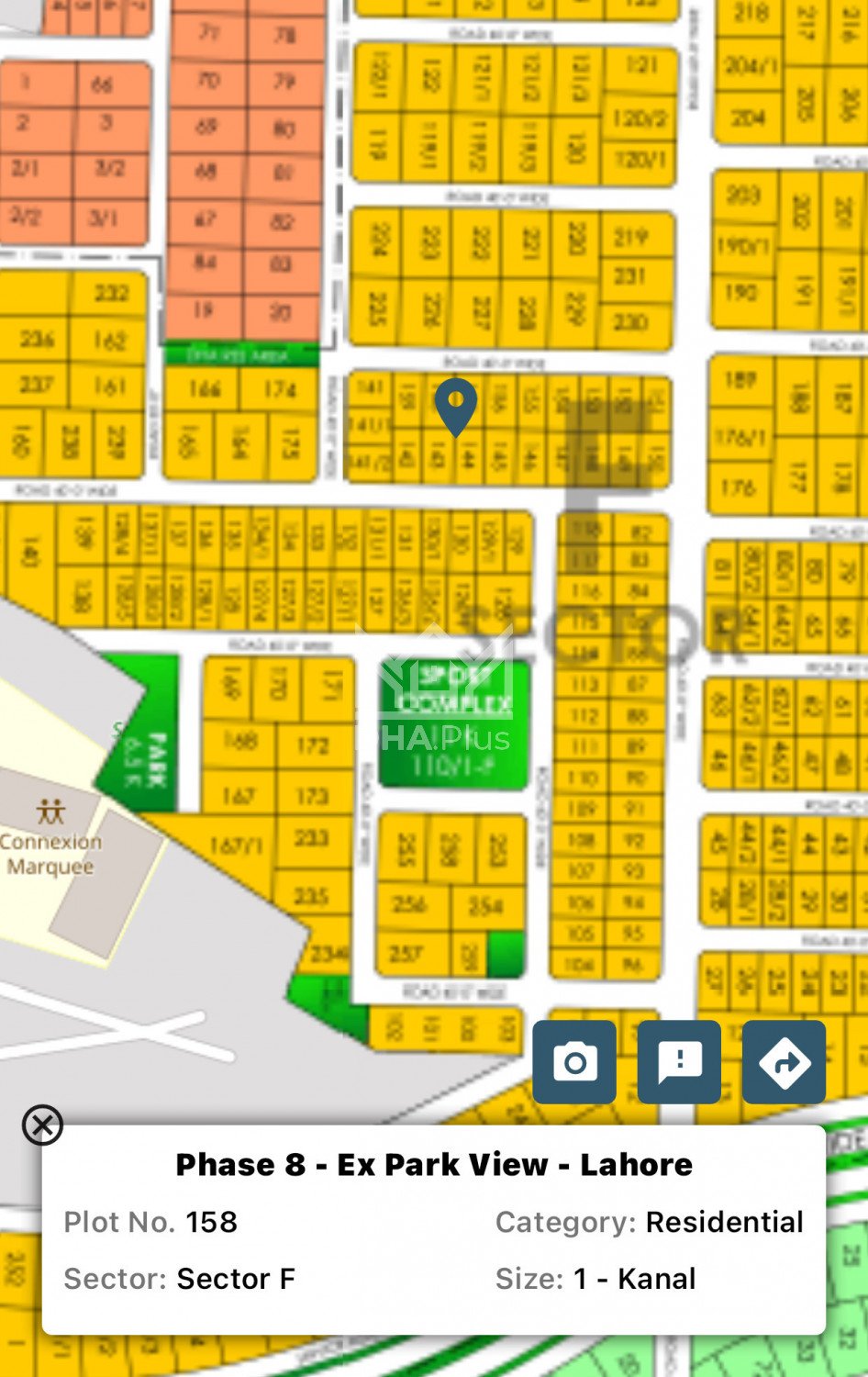Viewport: 868px width, 1377px height.
Task: Get directions to plot 158
Action: coord(784,1062)
